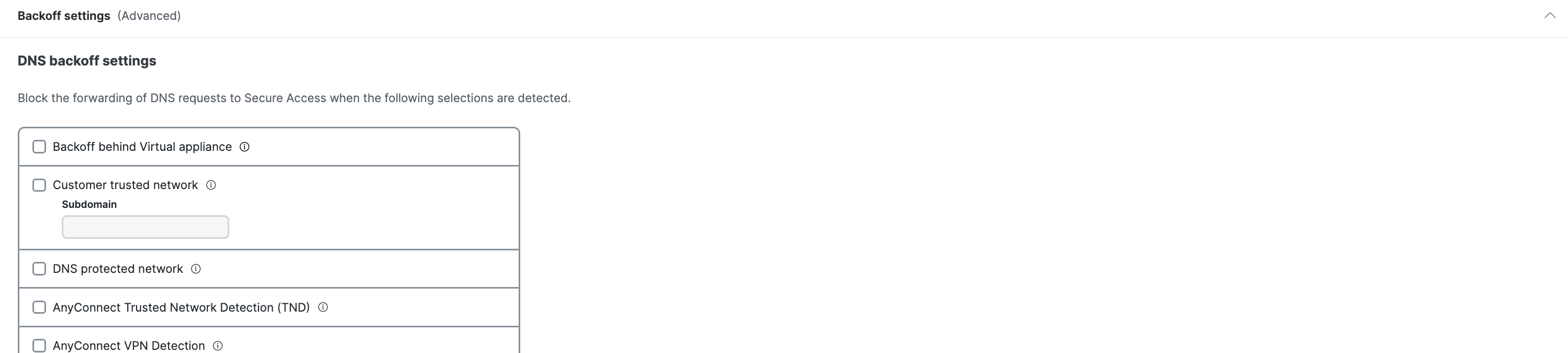
Task: Enable Backoff behind Virtual appliance checkbox
Action: pyautogui.click(x=39, y=147)
